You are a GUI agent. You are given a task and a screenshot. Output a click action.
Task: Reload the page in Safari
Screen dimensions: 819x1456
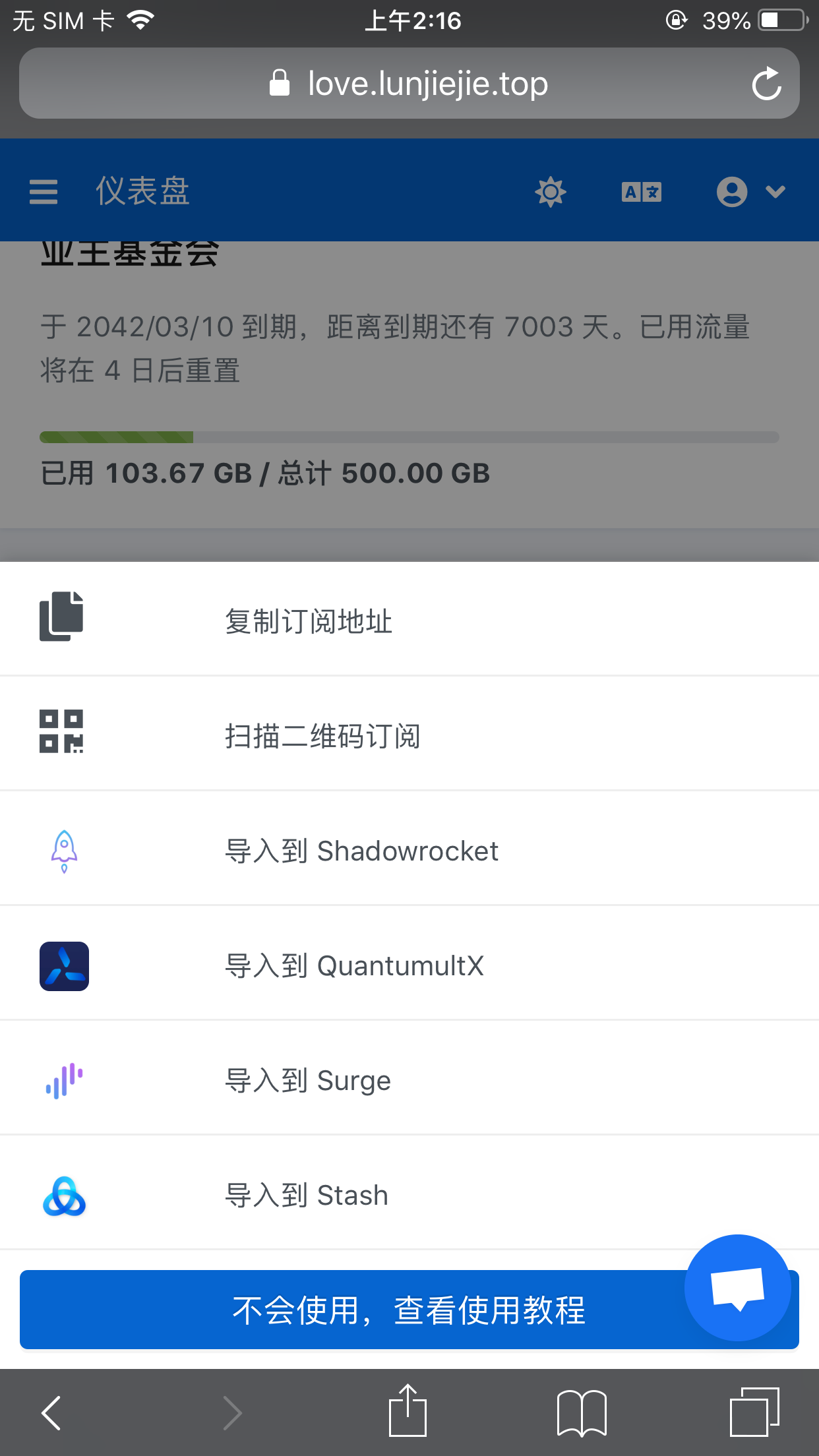point(766,84)
